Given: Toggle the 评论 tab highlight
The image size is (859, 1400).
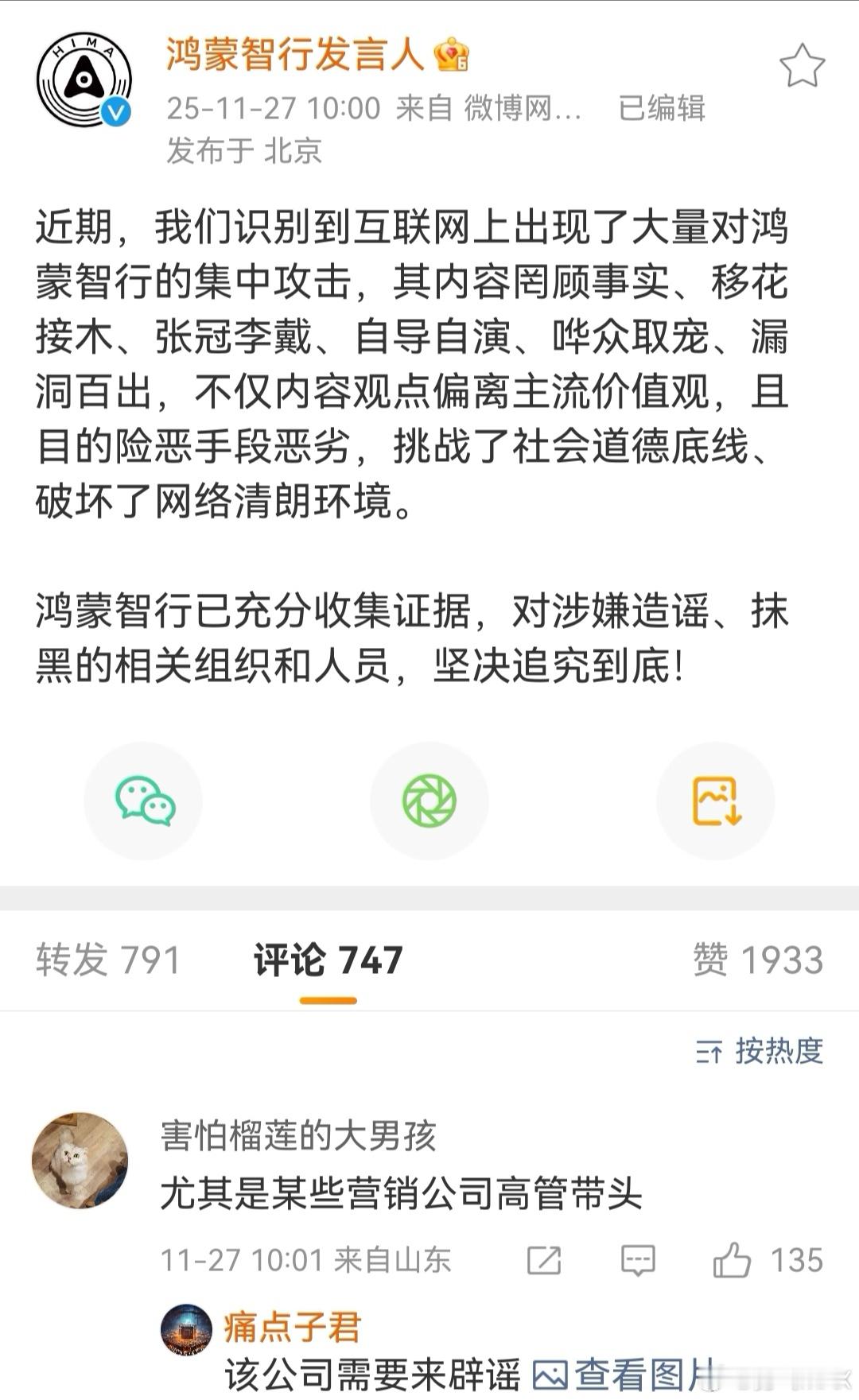Looking at the screenshot, I should click(327, 959).
